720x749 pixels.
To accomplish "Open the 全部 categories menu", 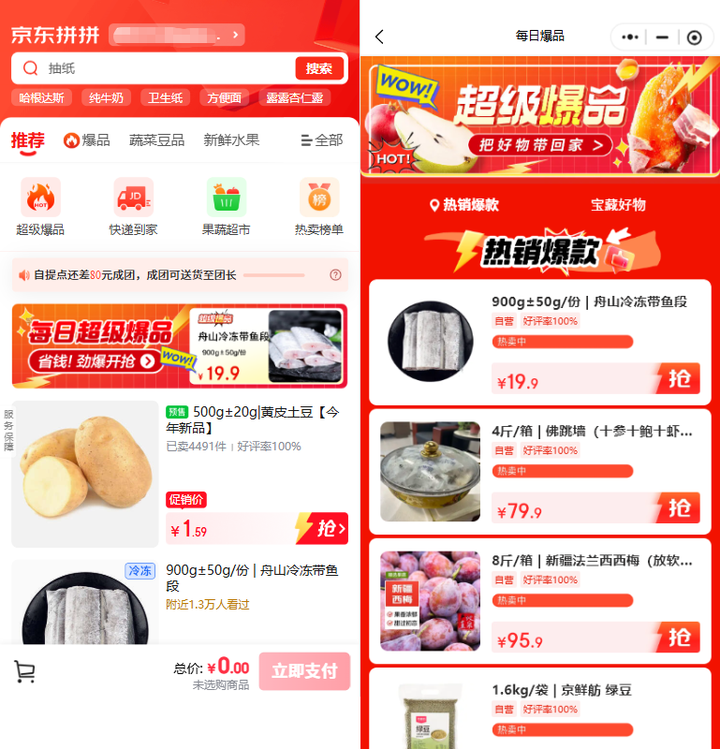I will 321,140.
